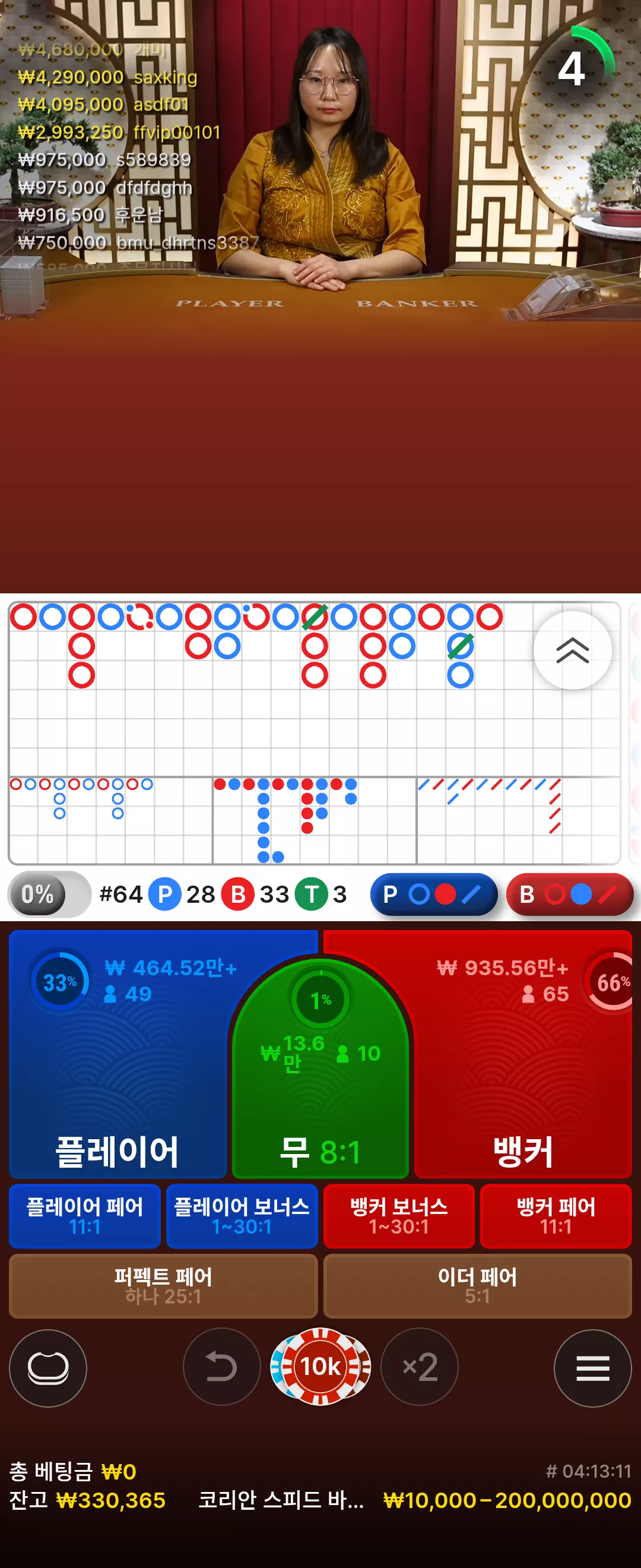Image resolution: width=641 pixels, height=1568 pixels.
Task: Undo the last bet
Action: pos(222,1367)
